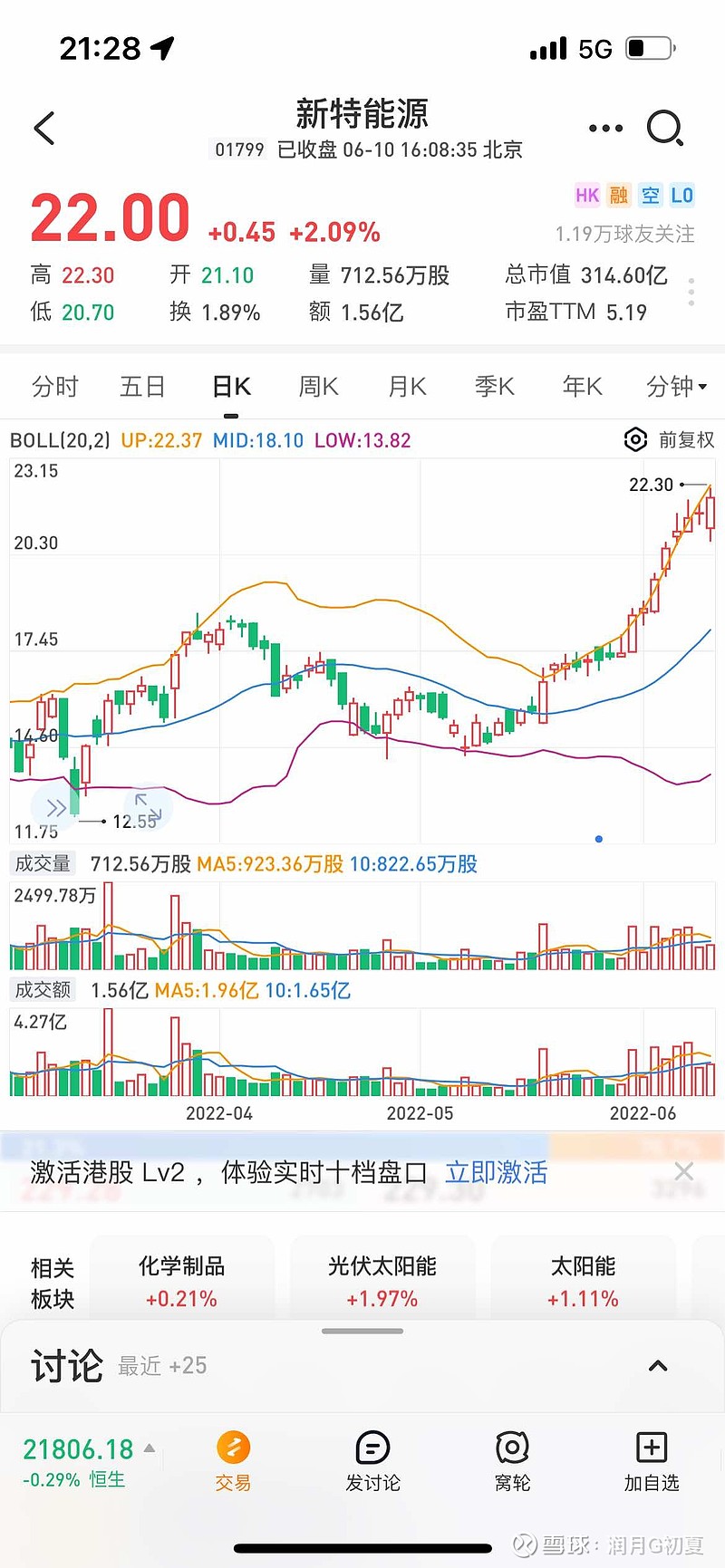Expand the 讨论 discussion panel
This screenshot has height=1568, width=725.
pyautogui.click(x=659, y=1366)
